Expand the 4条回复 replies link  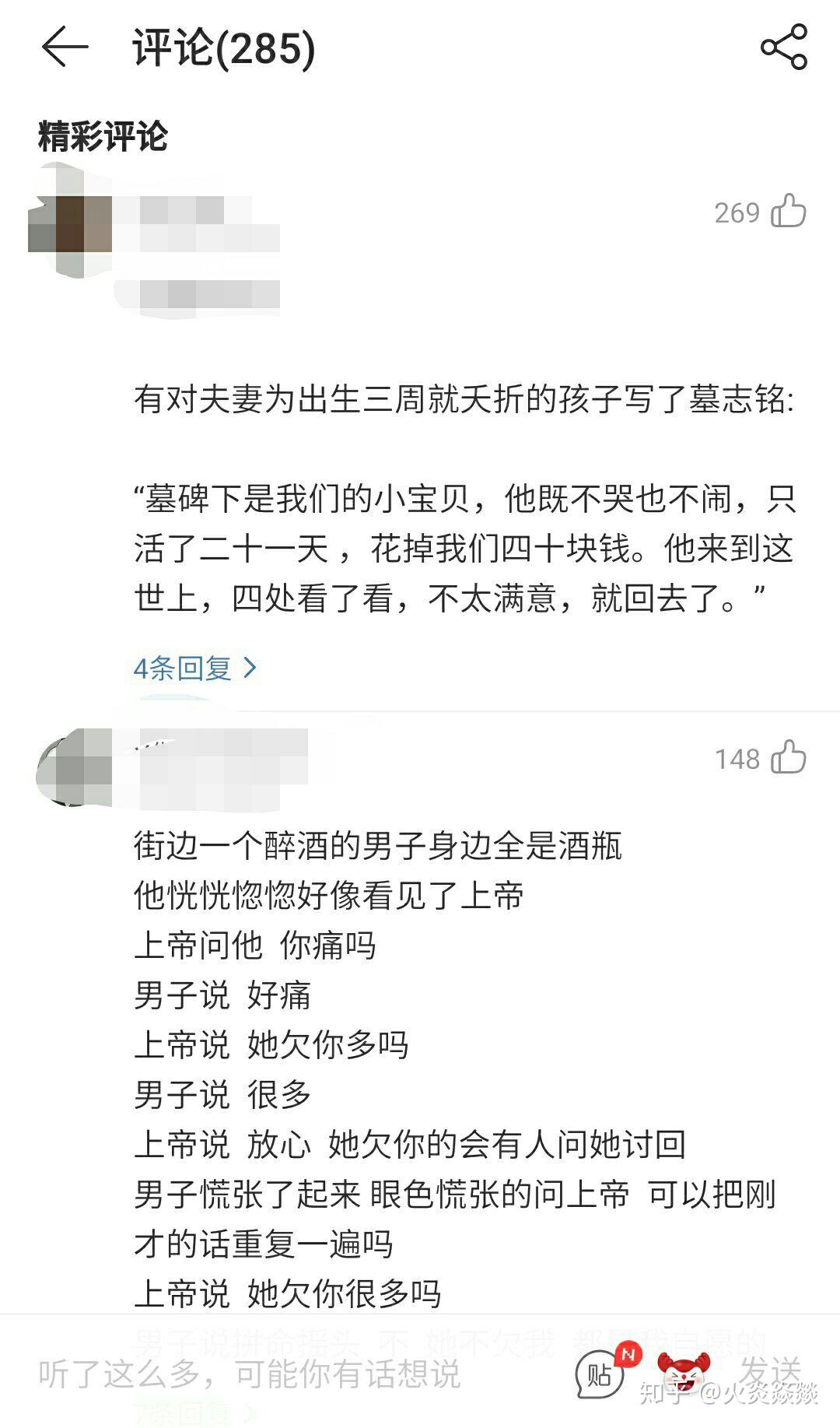click(194, 668)
